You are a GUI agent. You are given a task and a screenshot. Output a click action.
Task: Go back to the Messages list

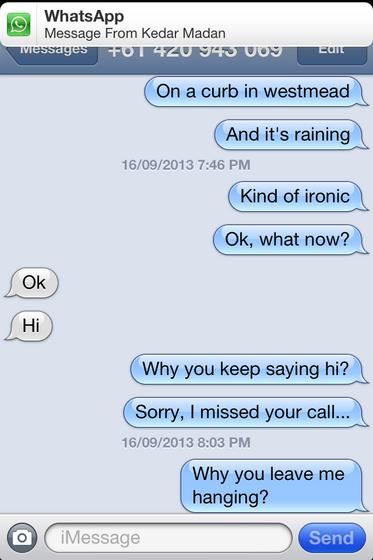click(52, 55)
